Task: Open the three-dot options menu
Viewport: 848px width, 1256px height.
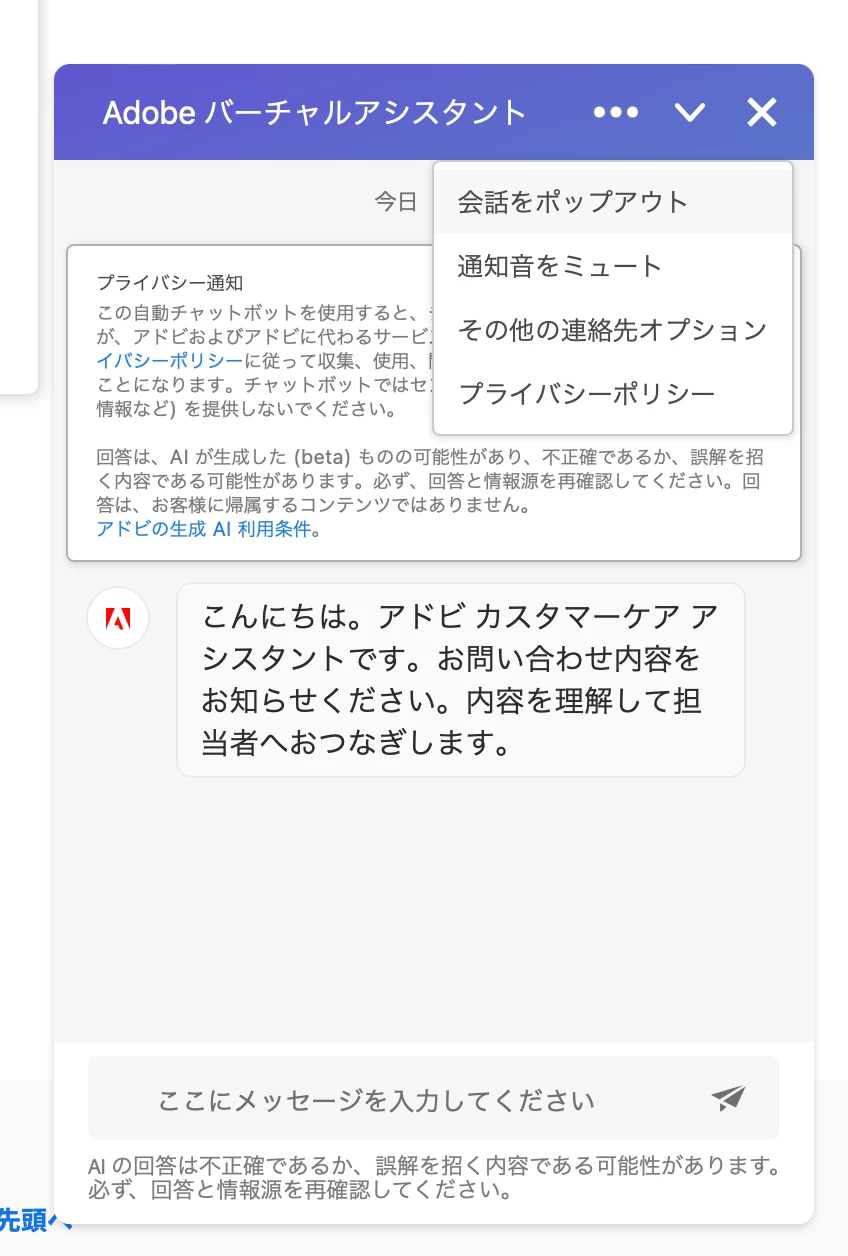Action: [x=616, y=113]
